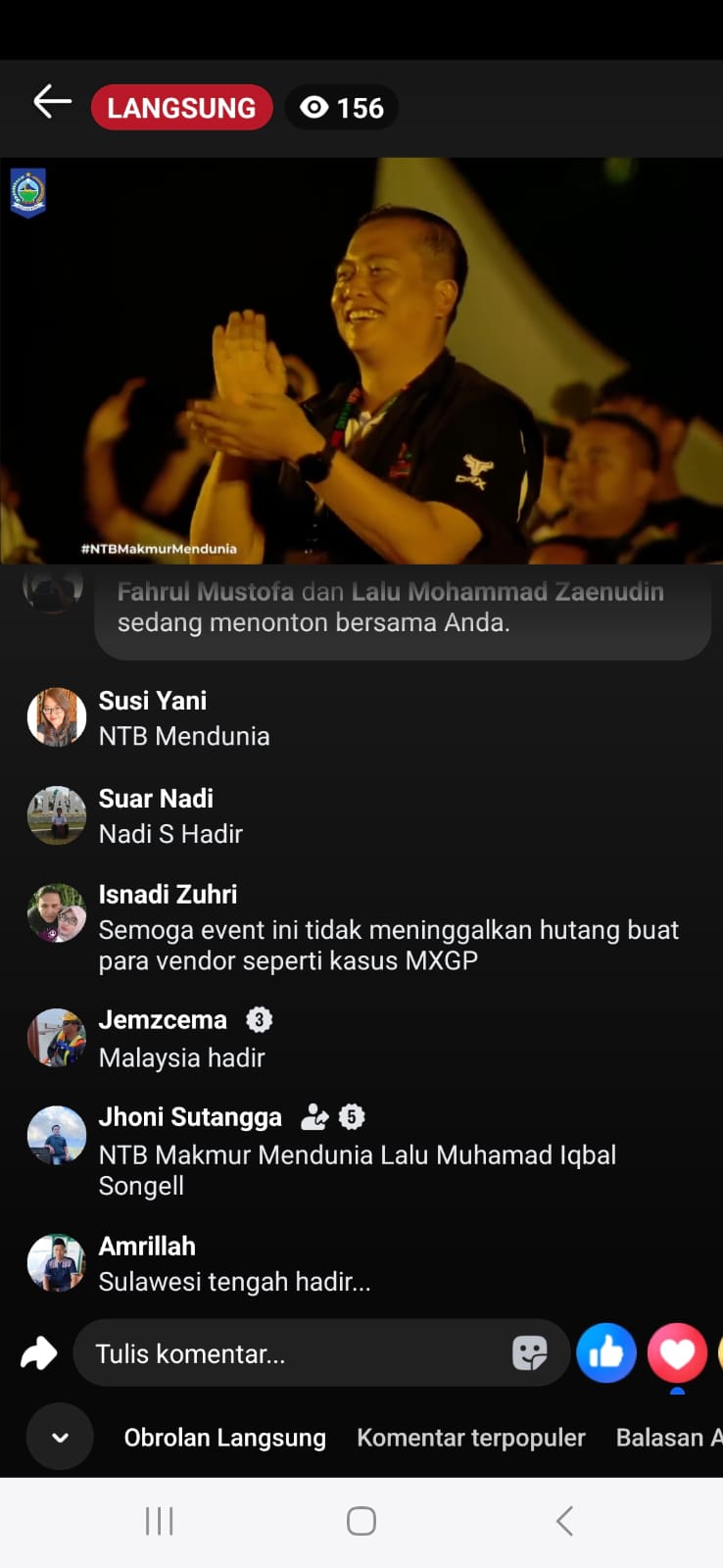The height and width of the screenshot is (1568, 723).
Task: Switch to Komentar terpopuler tab
Action: pyautogui.click(x=470, y=1438)
